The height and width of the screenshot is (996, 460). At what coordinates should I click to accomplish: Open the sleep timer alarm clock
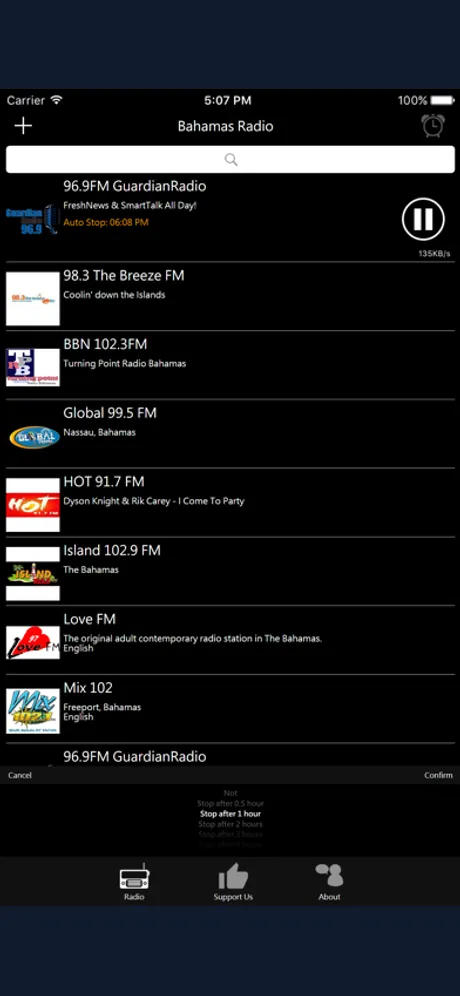(433, 125)
